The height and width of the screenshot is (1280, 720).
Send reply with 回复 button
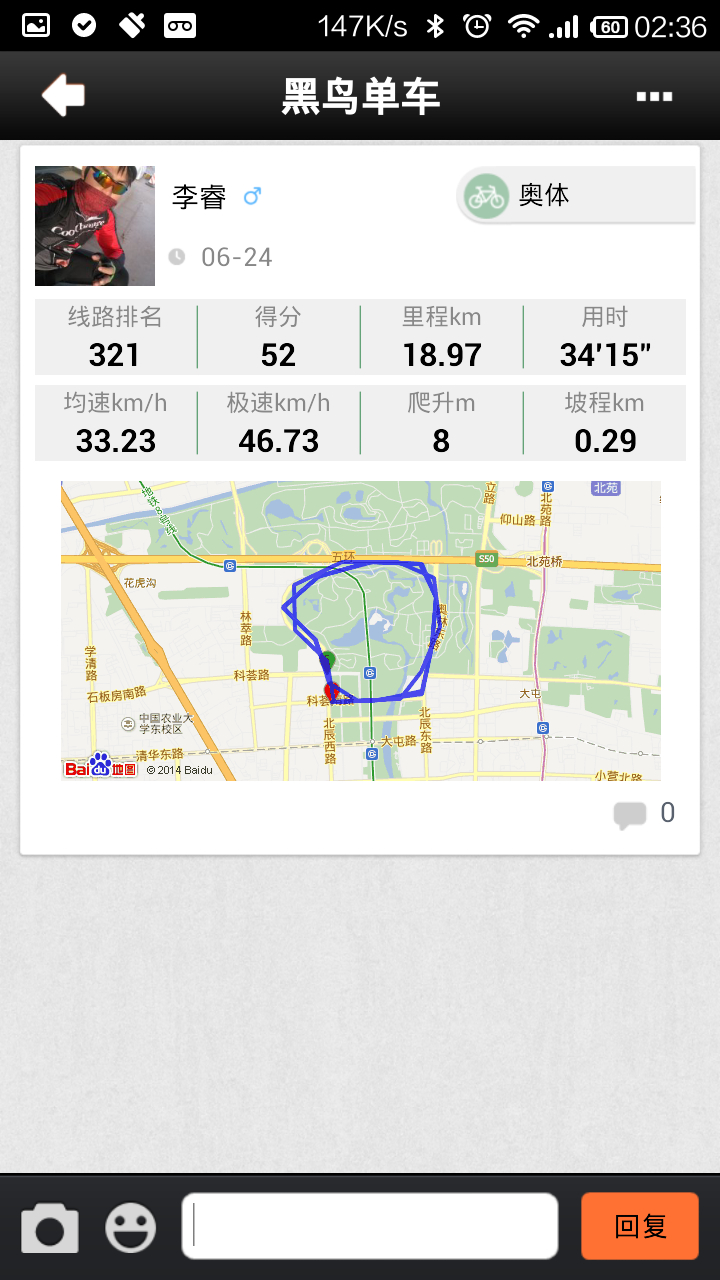click(639, 1226)
